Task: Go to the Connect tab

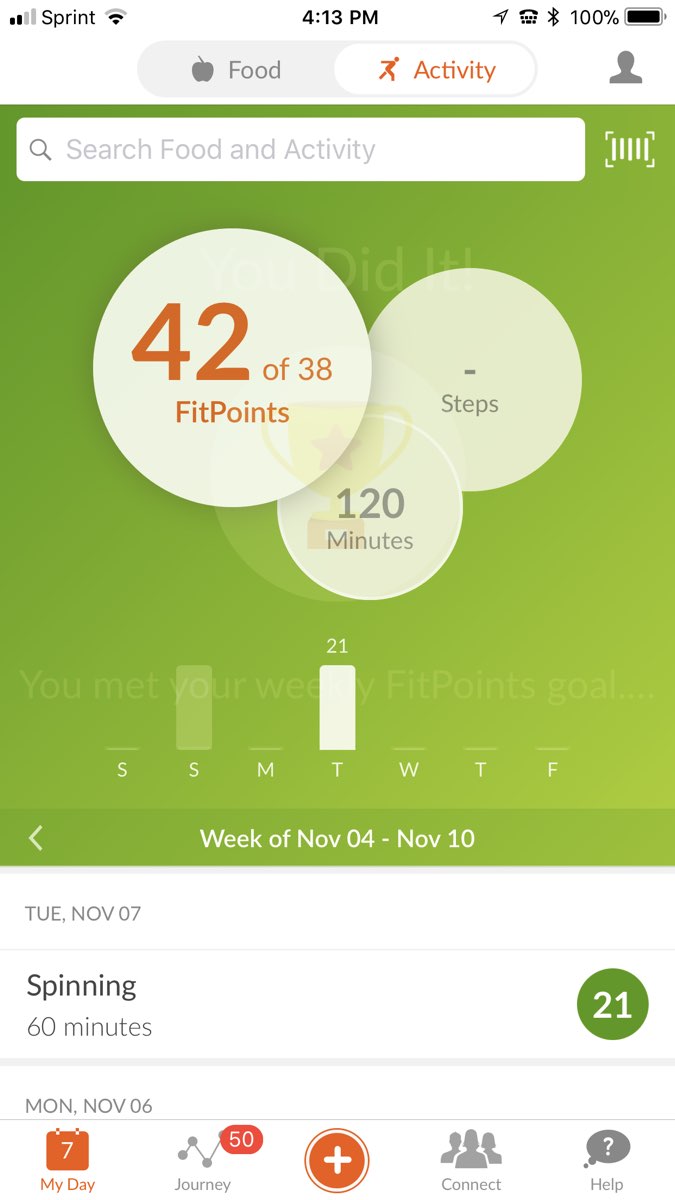Action: pyautogui.click(x=471, y=1160)
